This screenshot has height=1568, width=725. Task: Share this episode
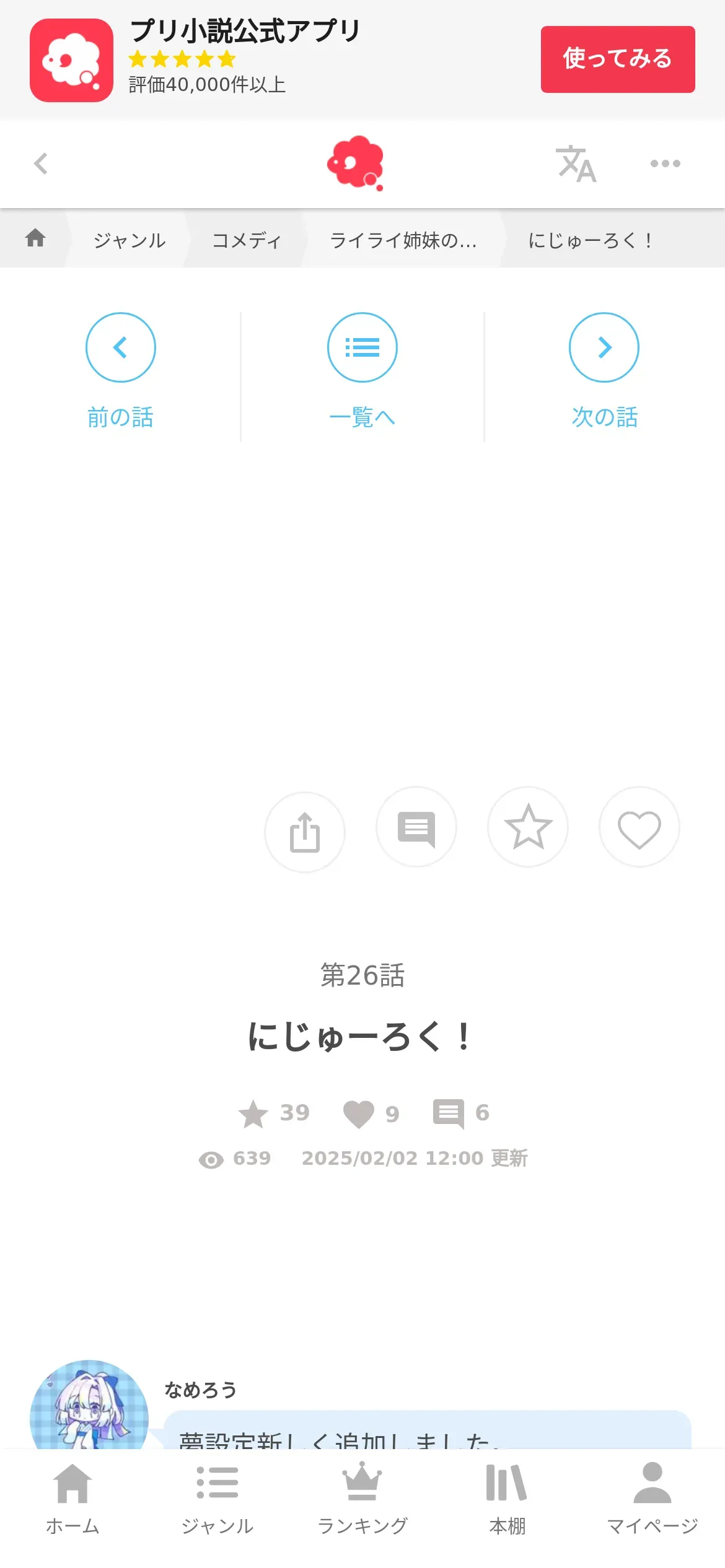tap(305, 832)
